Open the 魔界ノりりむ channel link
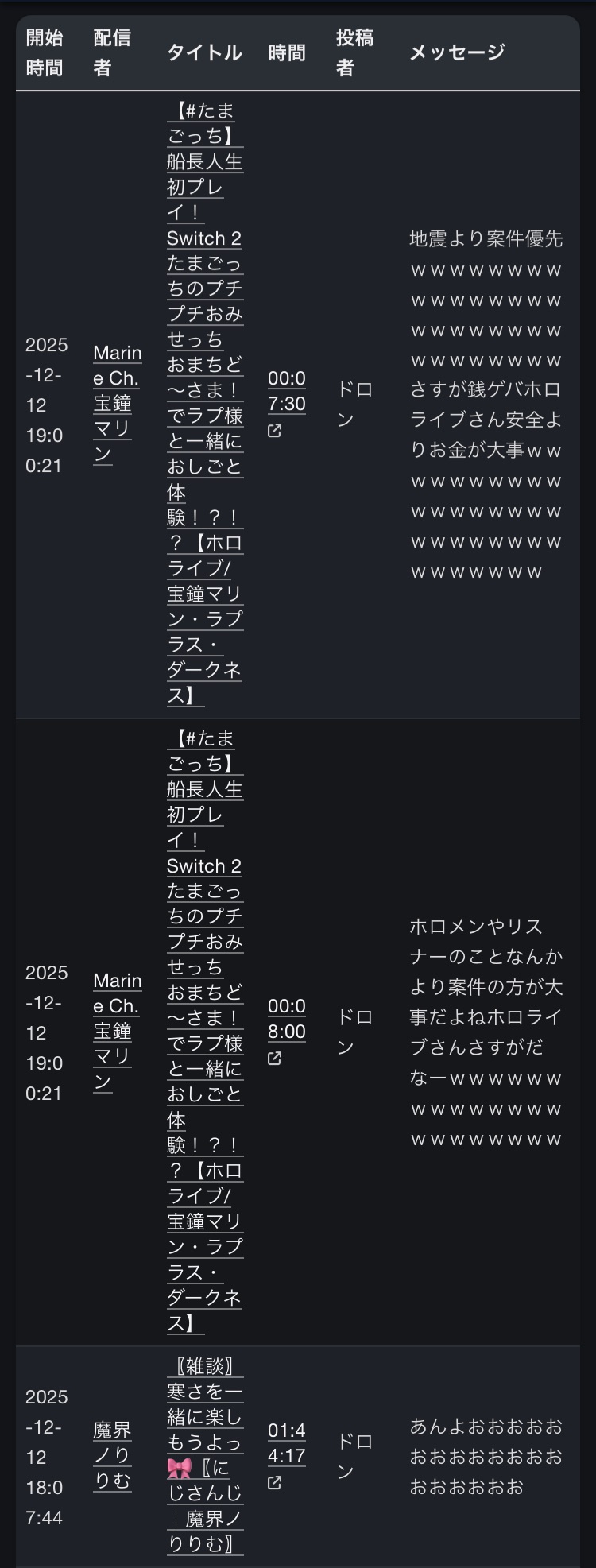The image size is (596, 1568). pos(112,1456)
